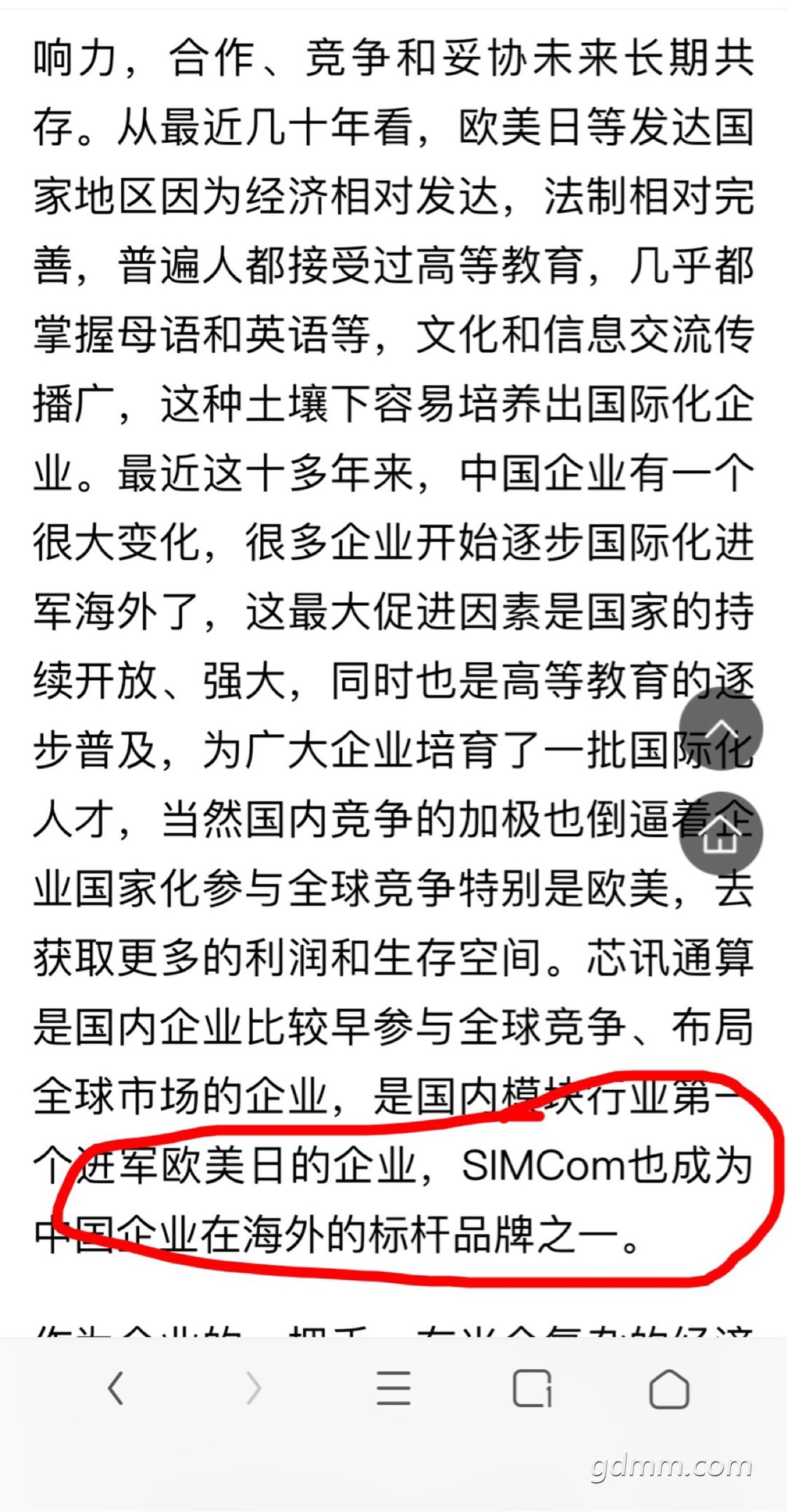The image size is (787, 1512).
Task: Tap the floating scroll-to-top arrow button
Action: click(721, 729)
